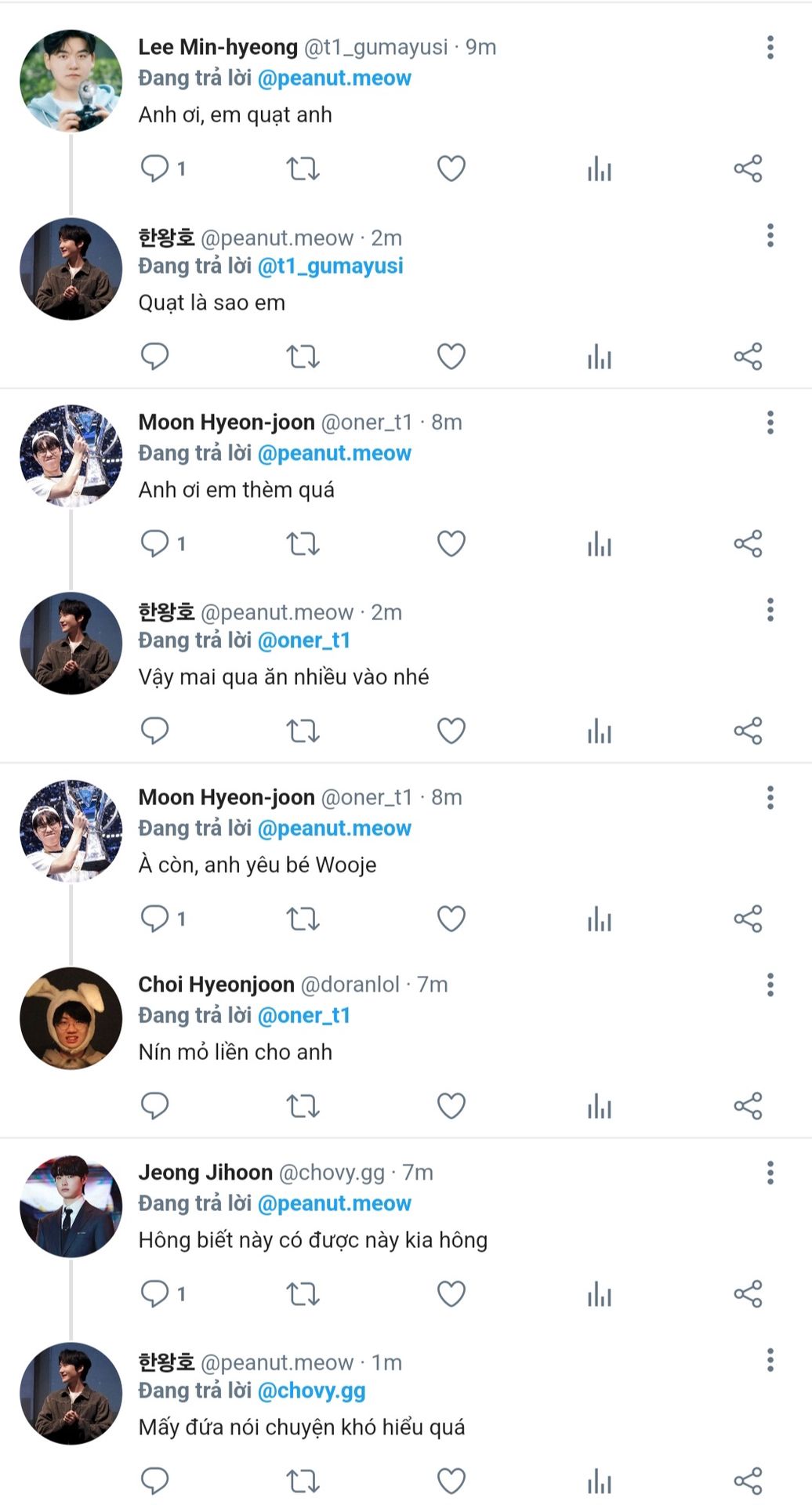Like "Mấy đứa nói chuyện khó hiểu quá"
Screen dimensions: 812x1505
coord(451,1481)
